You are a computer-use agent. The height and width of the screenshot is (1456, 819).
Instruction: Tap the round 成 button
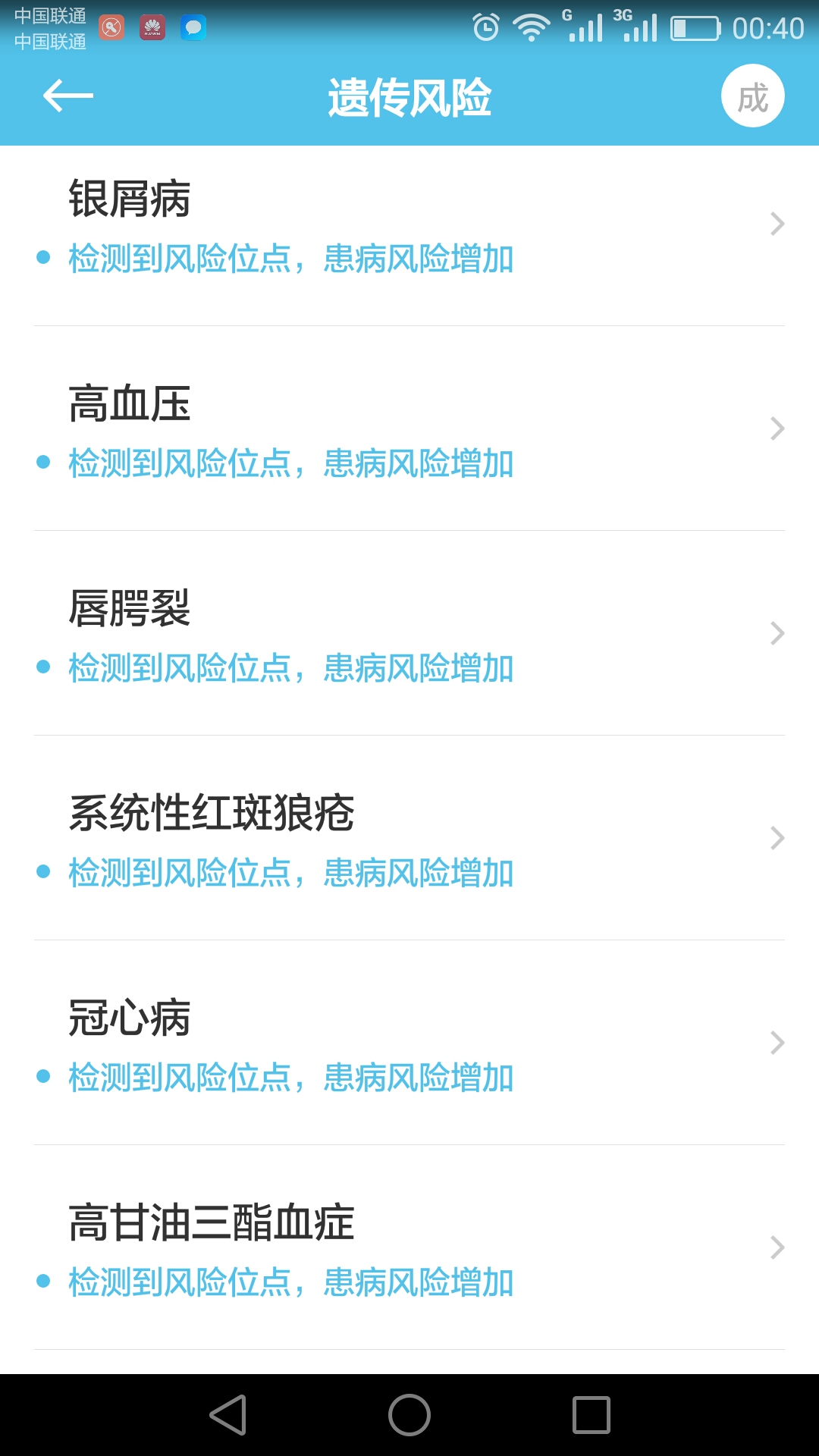tap(752, 96)
